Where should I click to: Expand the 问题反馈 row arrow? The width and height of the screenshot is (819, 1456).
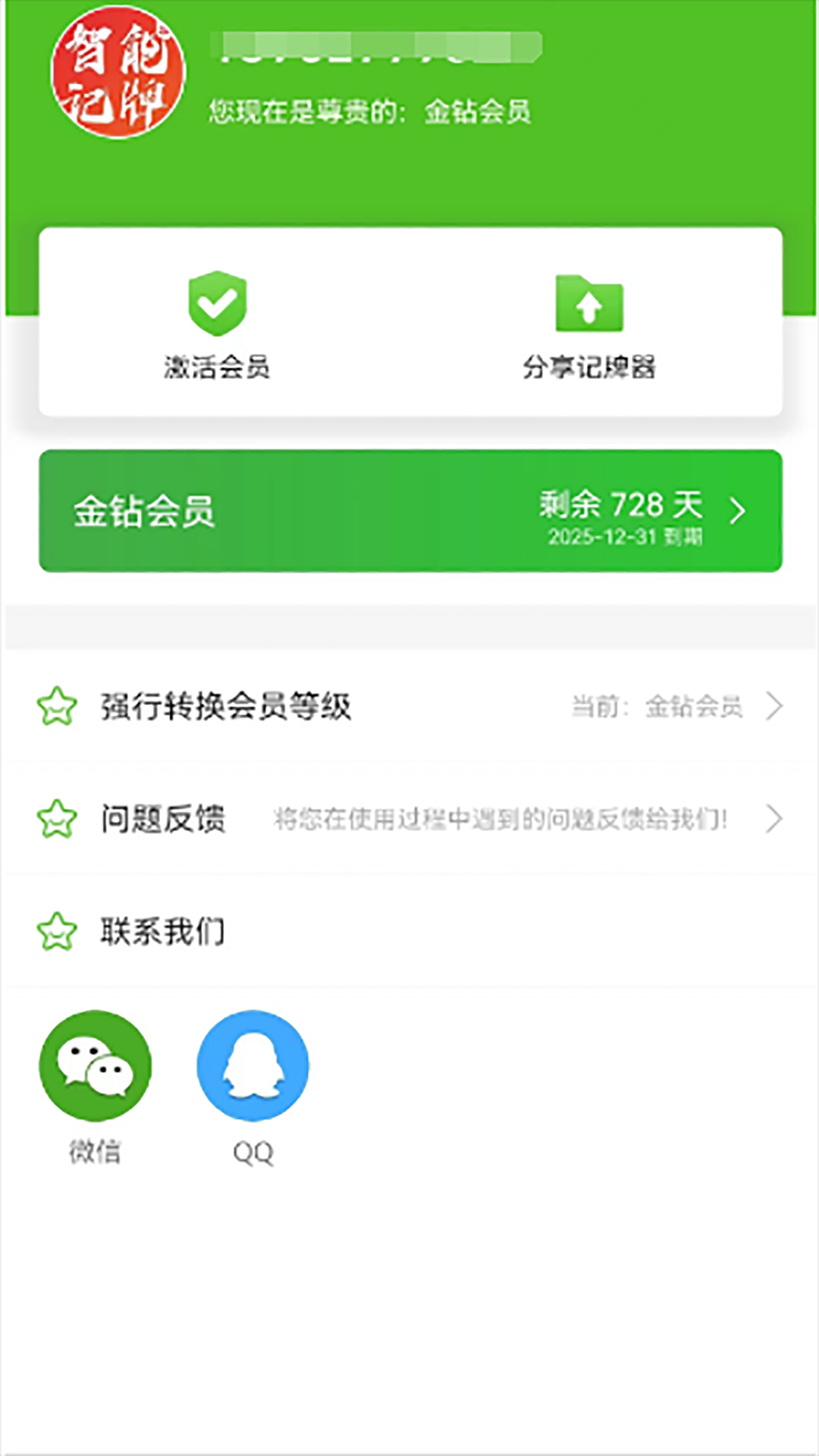coord(775,819)
